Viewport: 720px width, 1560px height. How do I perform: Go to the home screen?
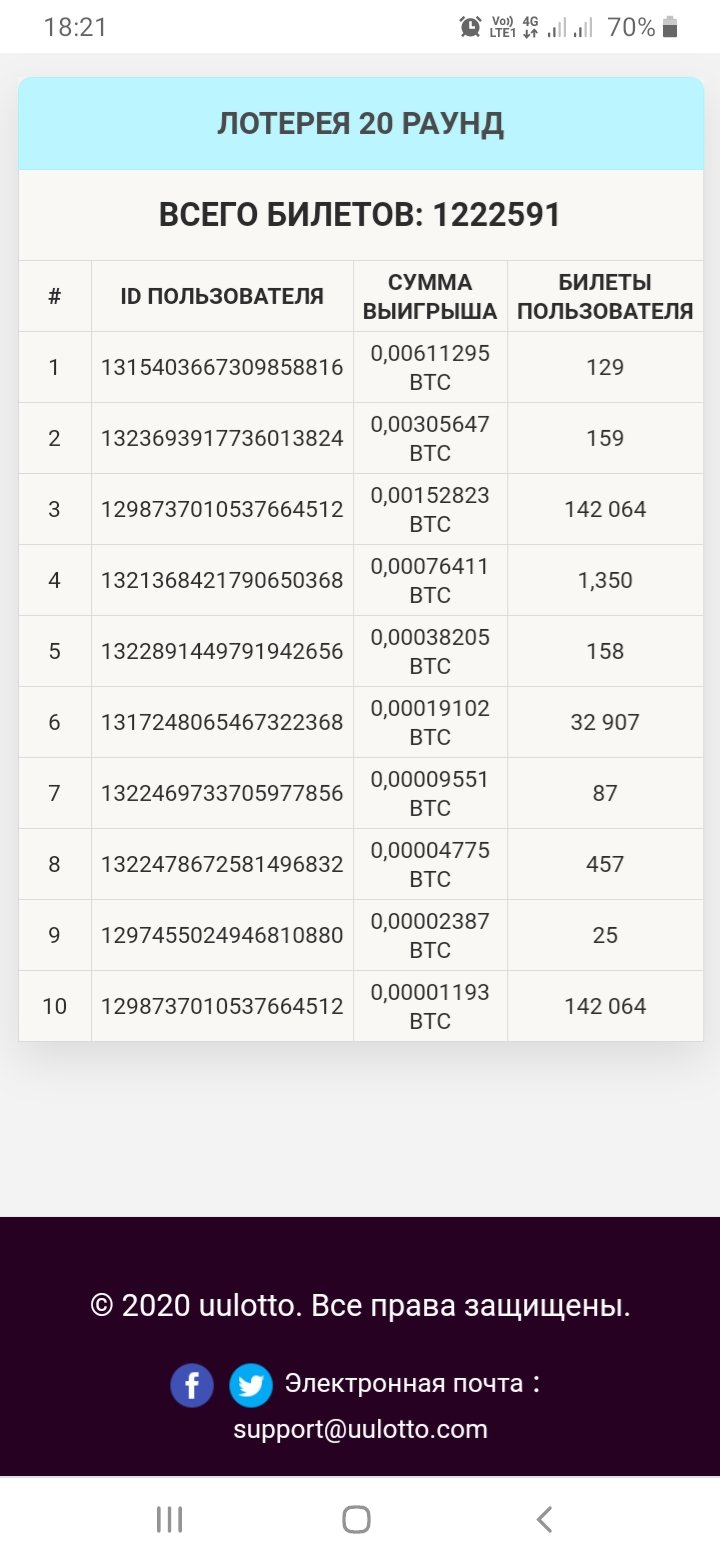[357, 1519]
